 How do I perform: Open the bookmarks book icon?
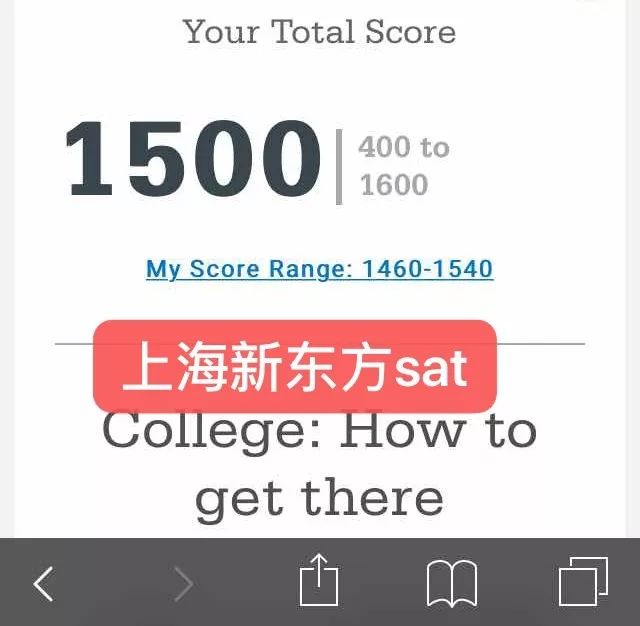point(452,583)
